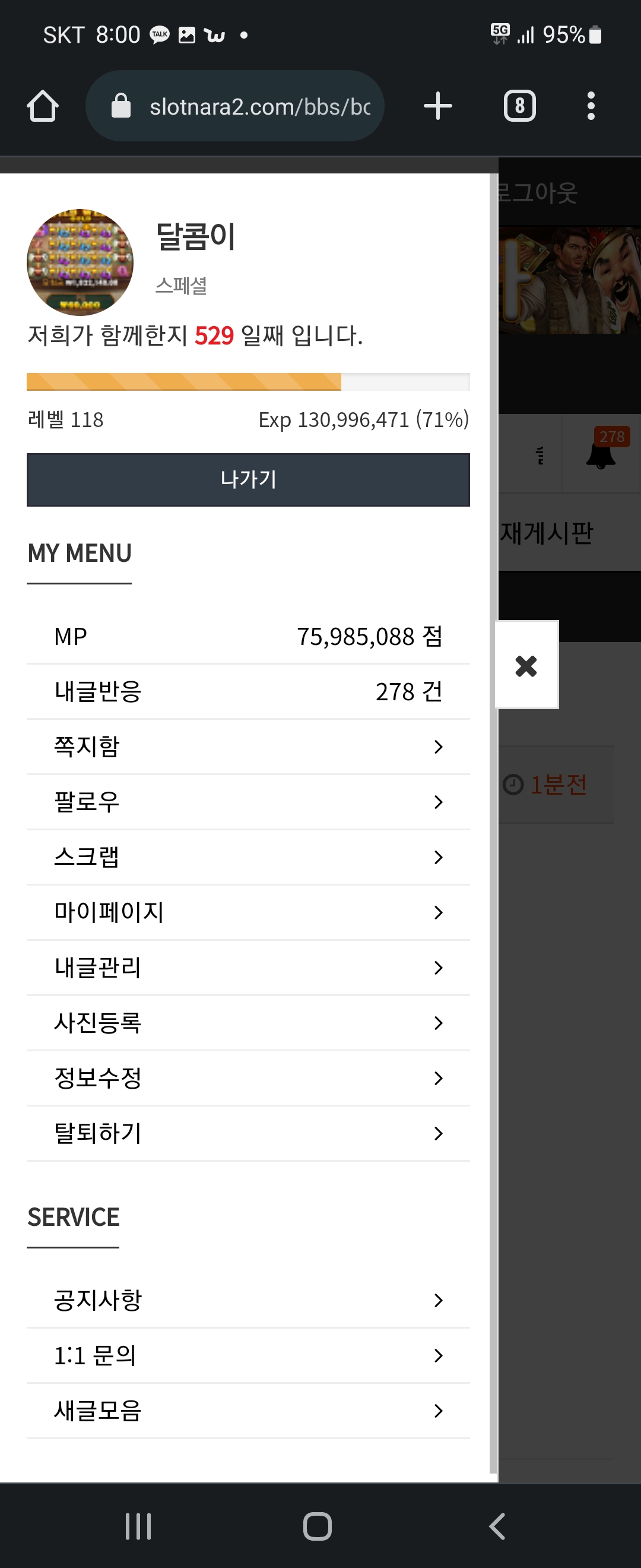This screenshot has height=1568, width=641.
Task: Tap the system back button
Action: point(497,1526)
